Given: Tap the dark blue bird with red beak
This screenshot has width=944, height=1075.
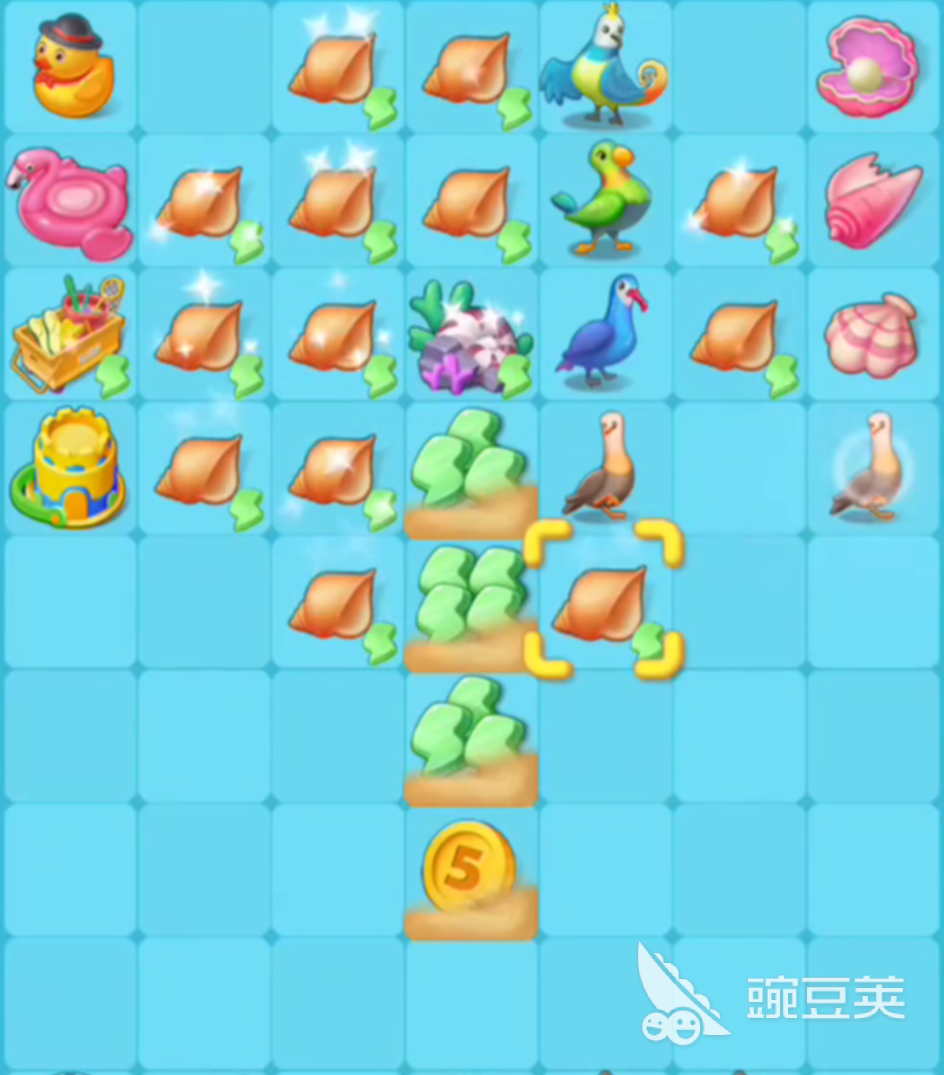Looking at the screenshot, I should click(602, 332).
